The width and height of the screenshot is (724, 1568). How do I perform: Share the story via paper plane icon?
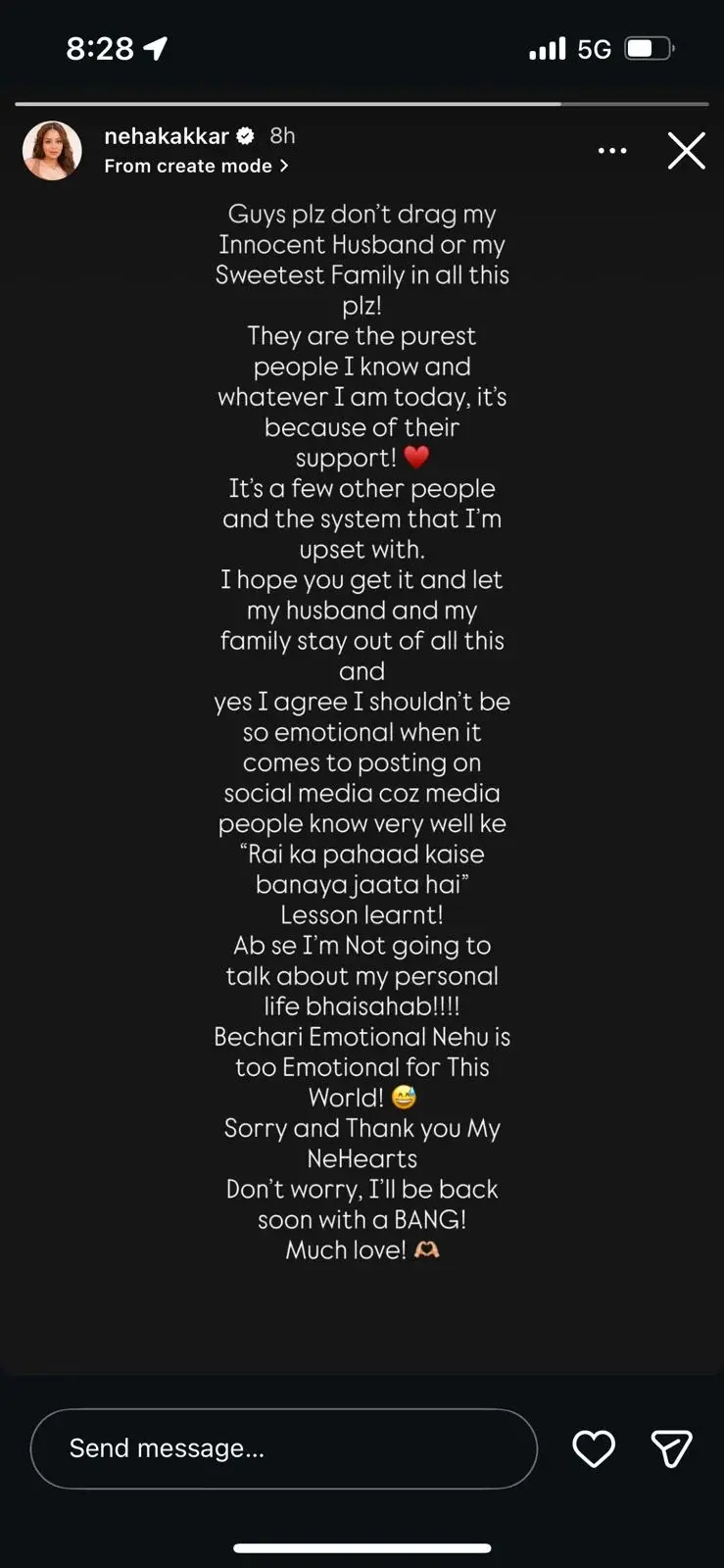671,1448
